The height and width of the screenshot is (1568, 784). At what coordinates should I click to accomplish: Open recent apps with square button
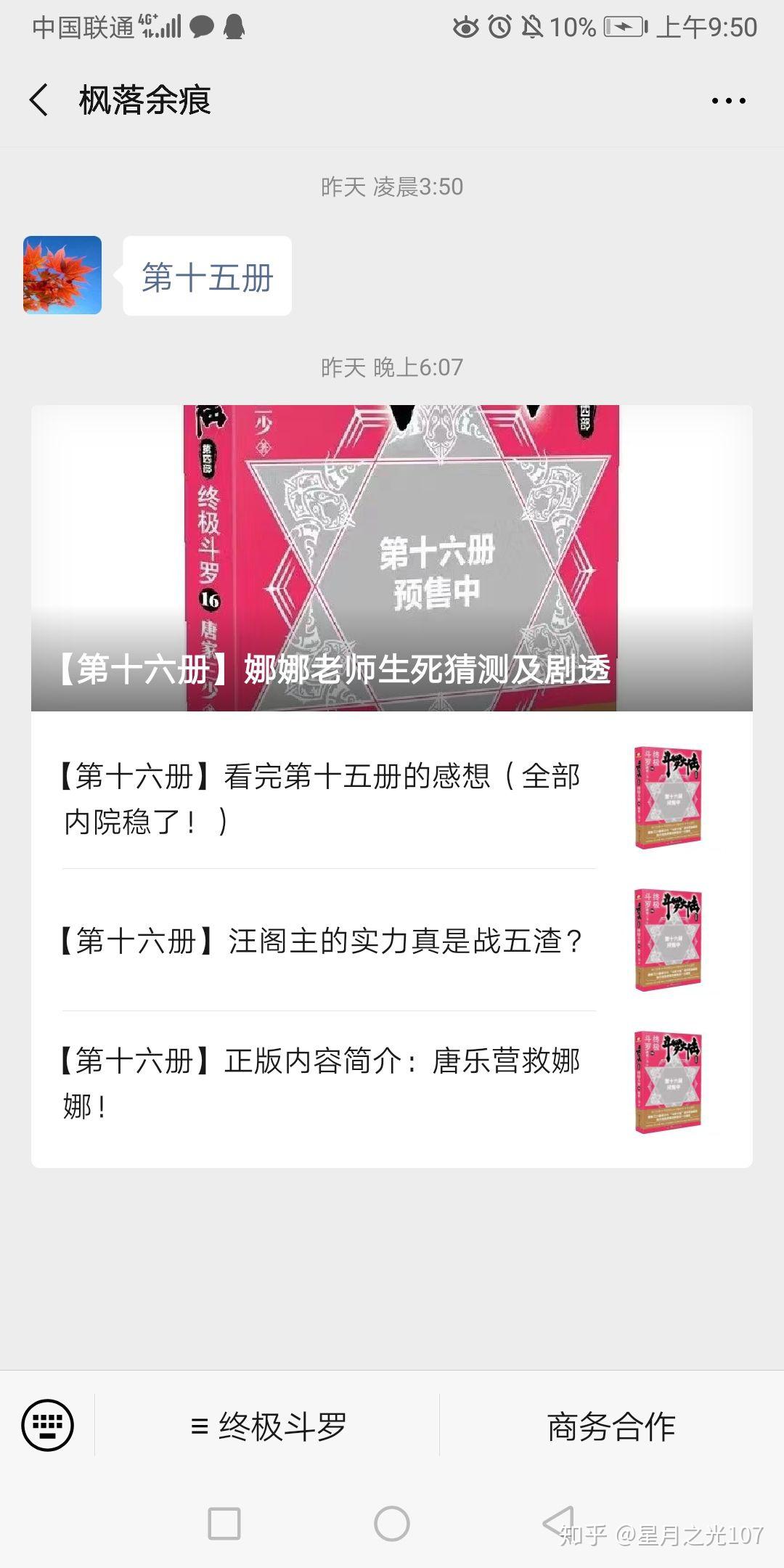224,1523
